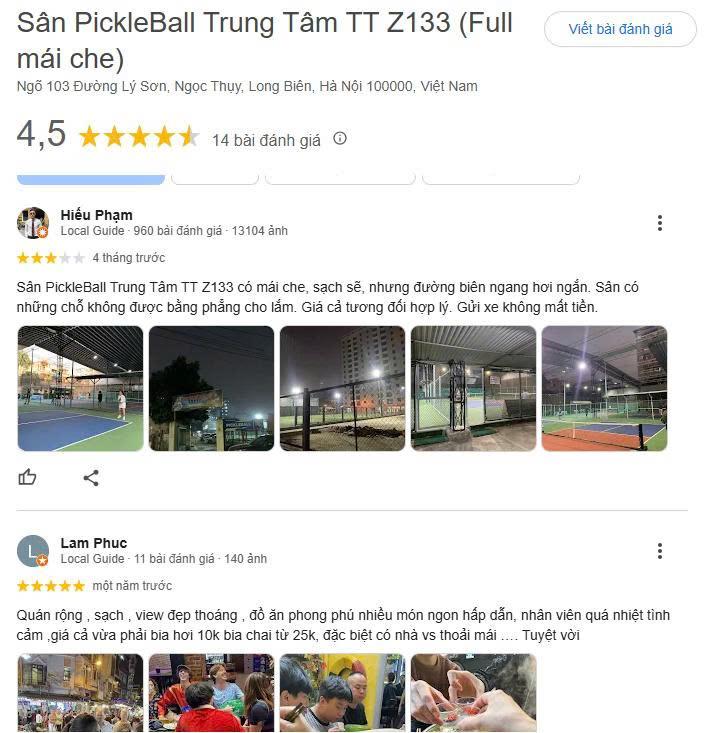Open Hiếu Phạm's fifth photo of lit courts

(604, 388)
